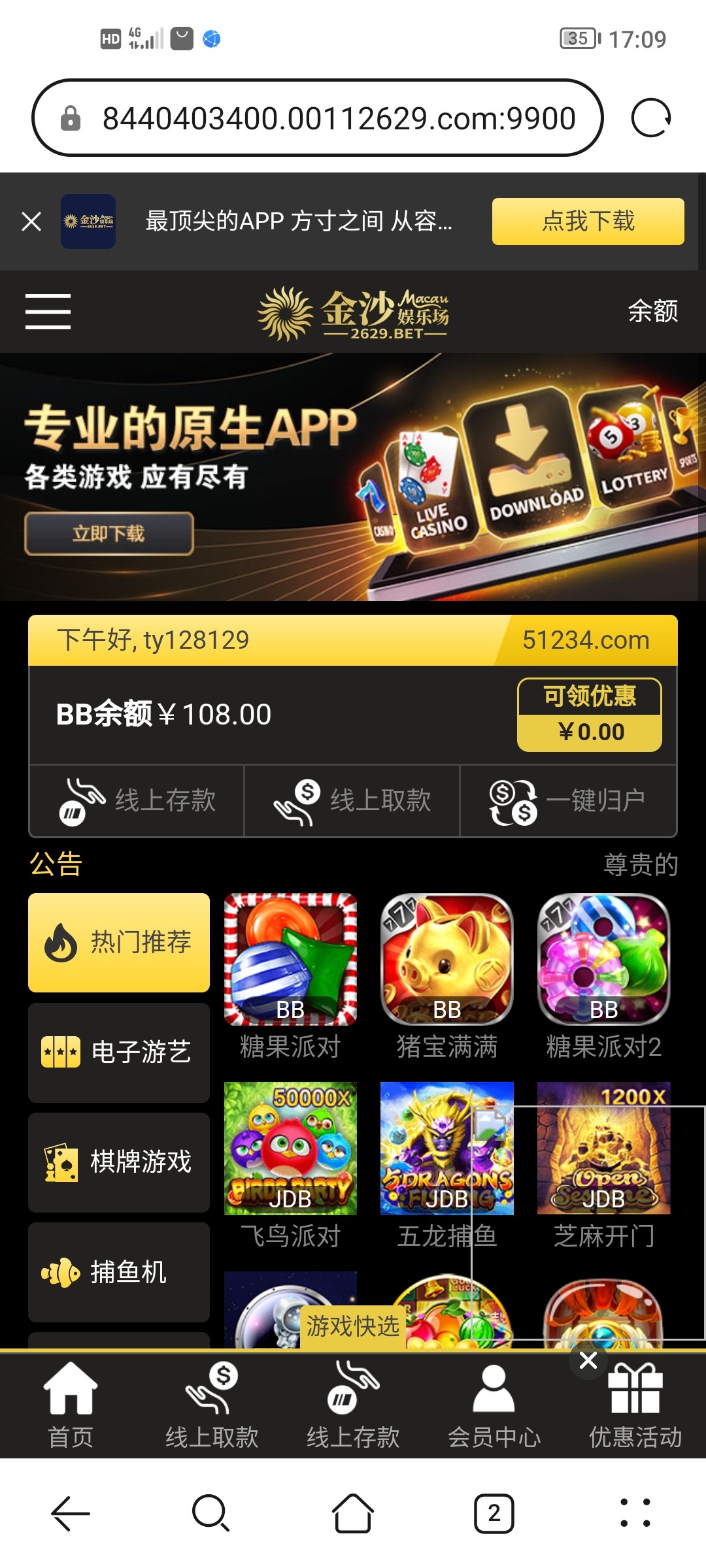
Task: Open the hamburger drawer menu
Action: tap(48, 311)
